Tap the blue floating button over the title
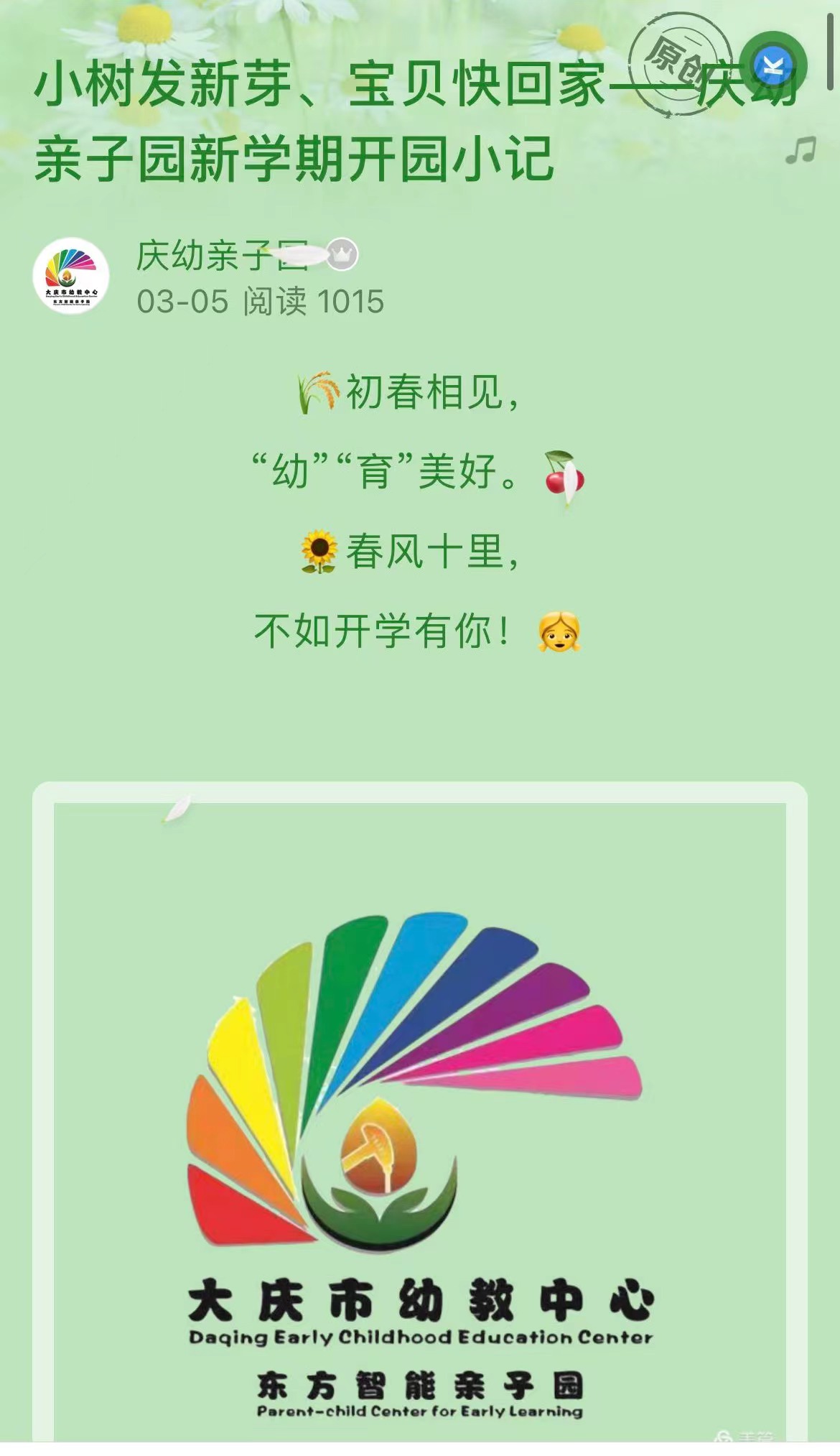The width and height of the screenshot is (840, 1456). 773,66
